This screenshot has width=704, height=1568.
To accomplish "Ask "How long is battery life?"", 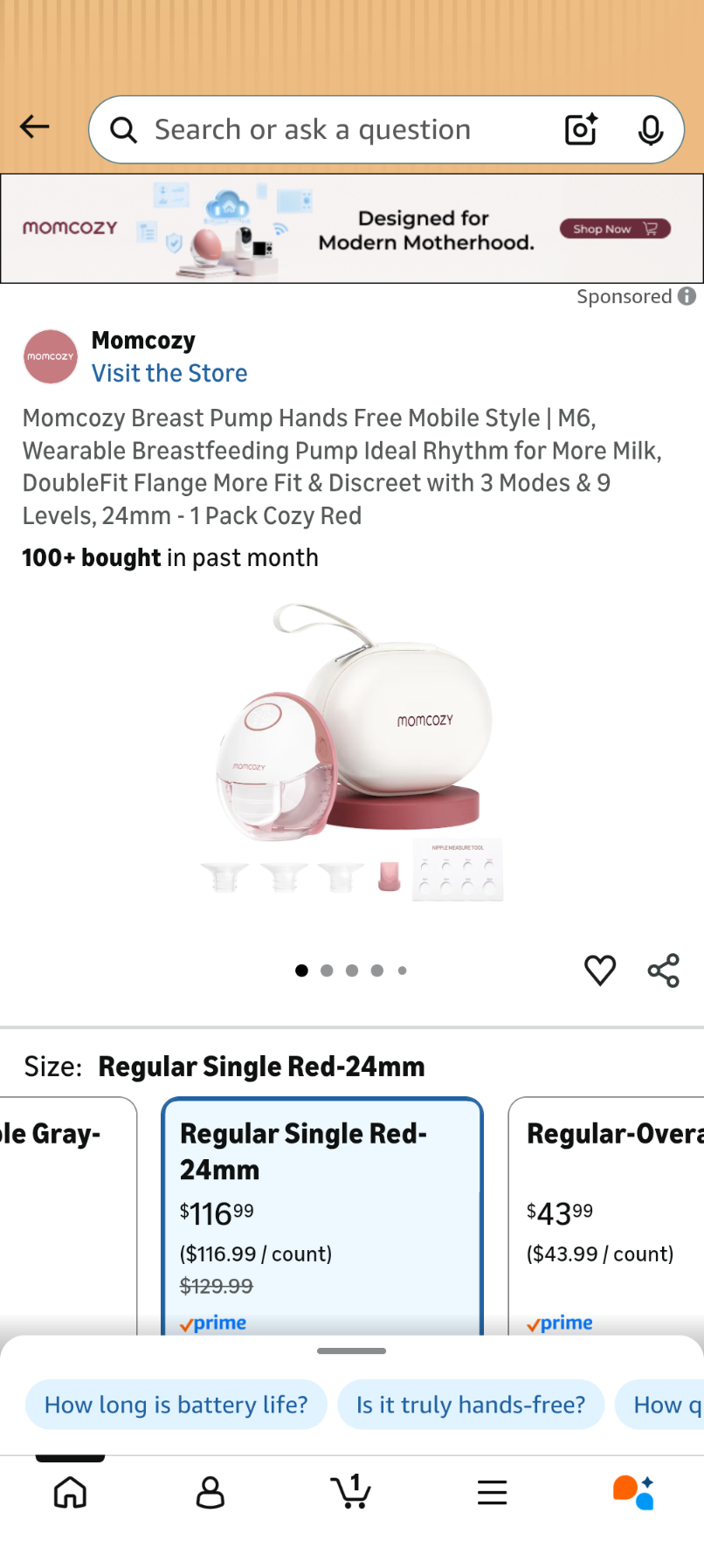I will pyautogui.click(x=176, y=1405).
